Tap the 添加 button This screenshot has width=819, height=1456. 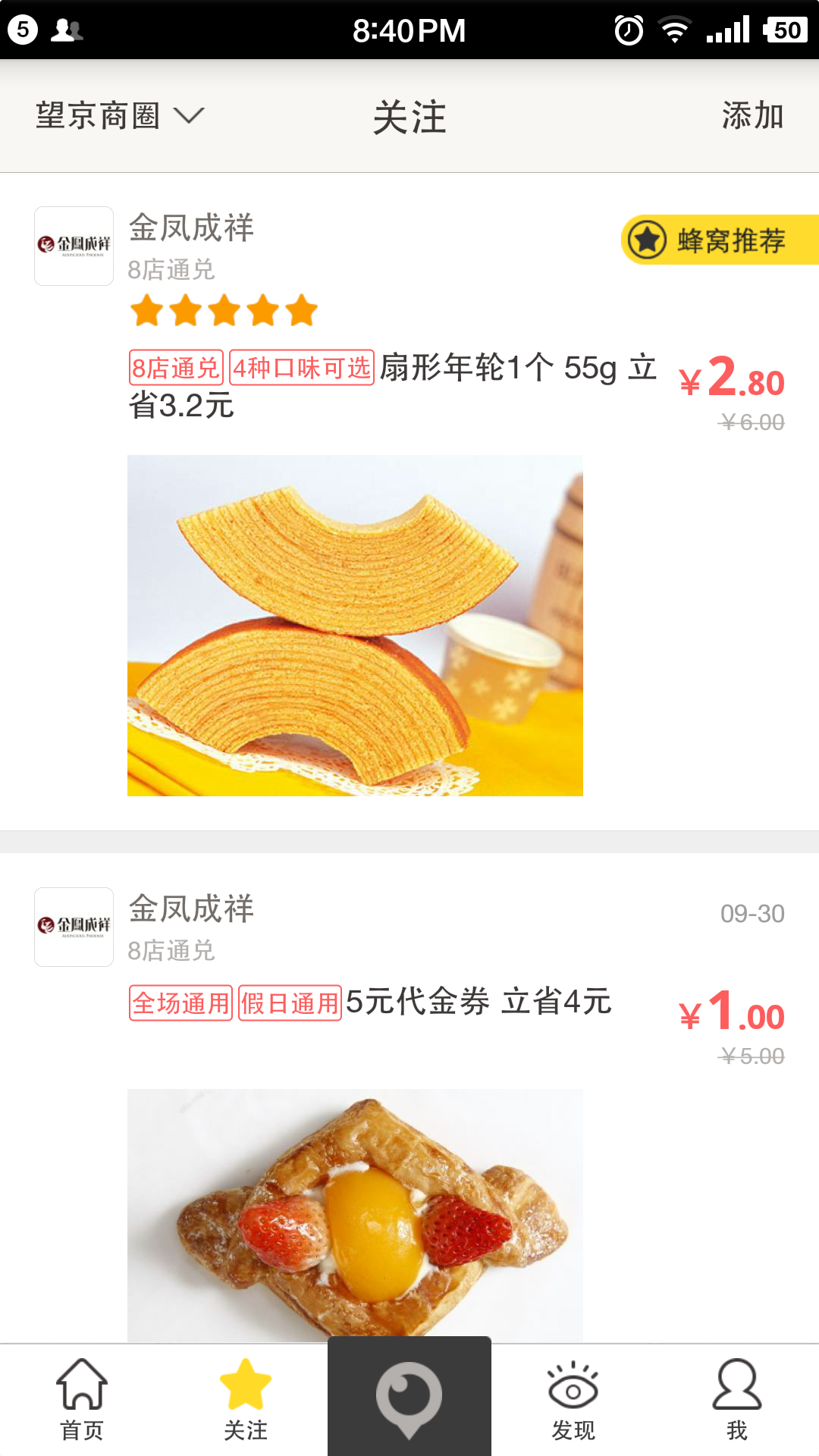click(752, 116)
